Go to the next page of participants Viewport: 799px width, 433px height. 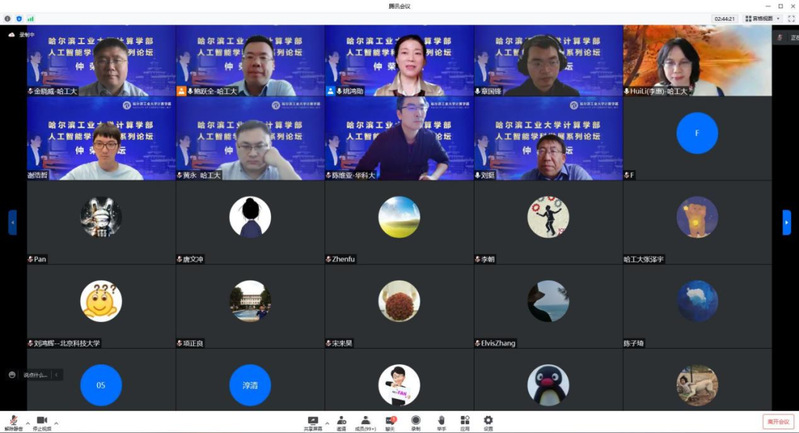tap(786, 222)
